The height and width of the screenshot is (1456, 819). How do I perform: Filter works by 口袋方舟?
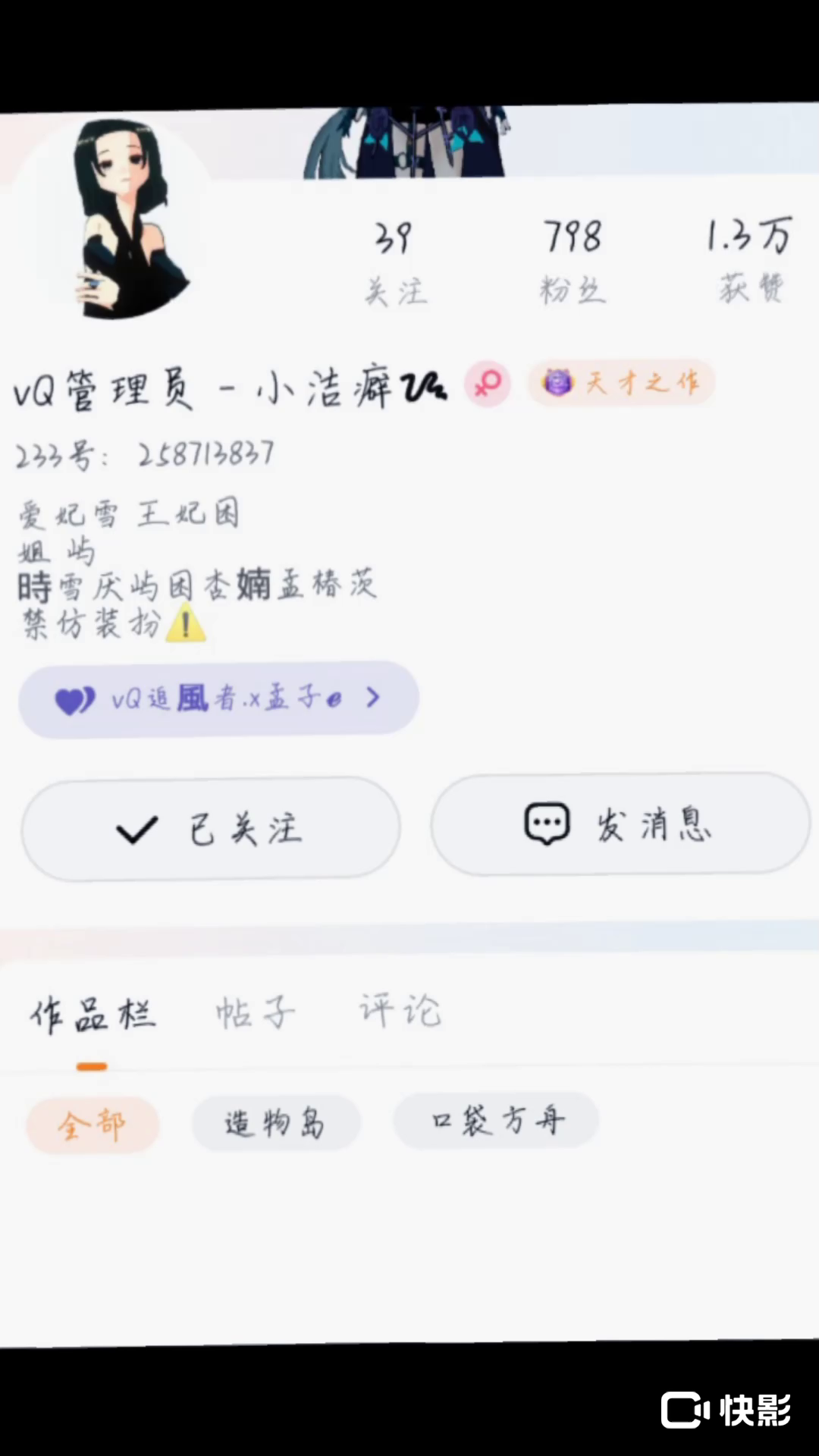pyautogui.click(x=497, y=1120)
